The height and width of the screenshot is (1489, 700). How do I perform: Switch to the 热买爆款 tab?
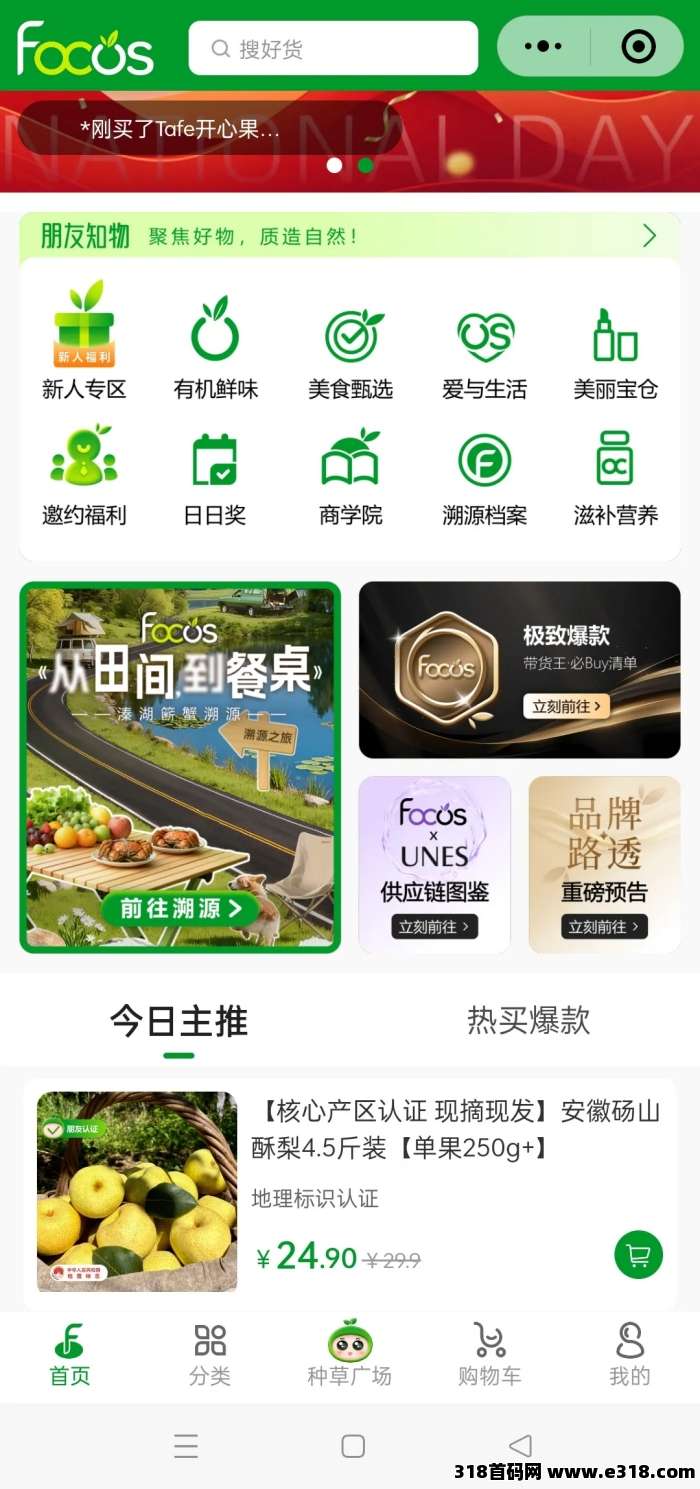pyautogui.click(x=528, y=1020)
